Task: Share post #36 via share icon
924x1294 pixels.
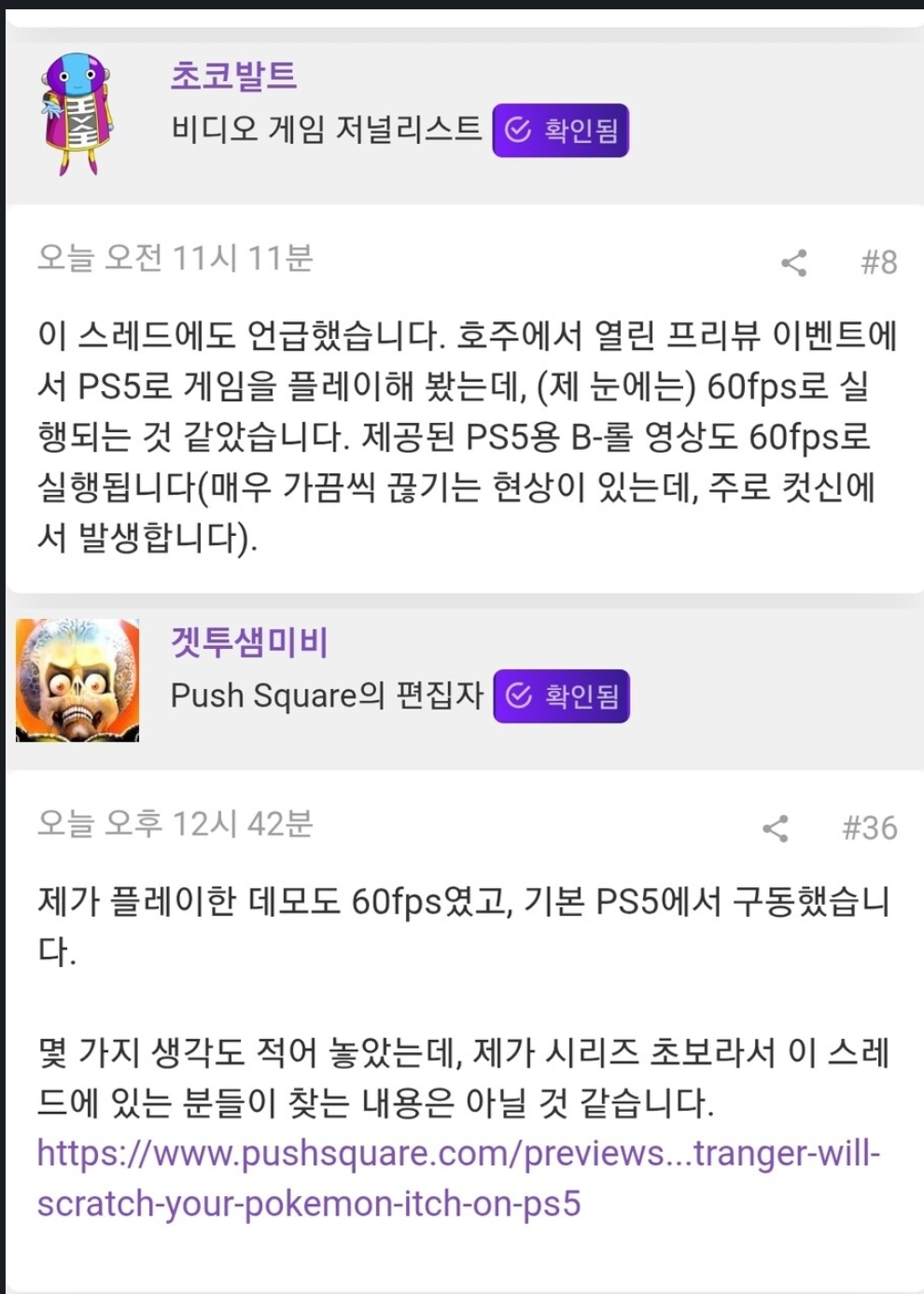Action: click(775, 828)
